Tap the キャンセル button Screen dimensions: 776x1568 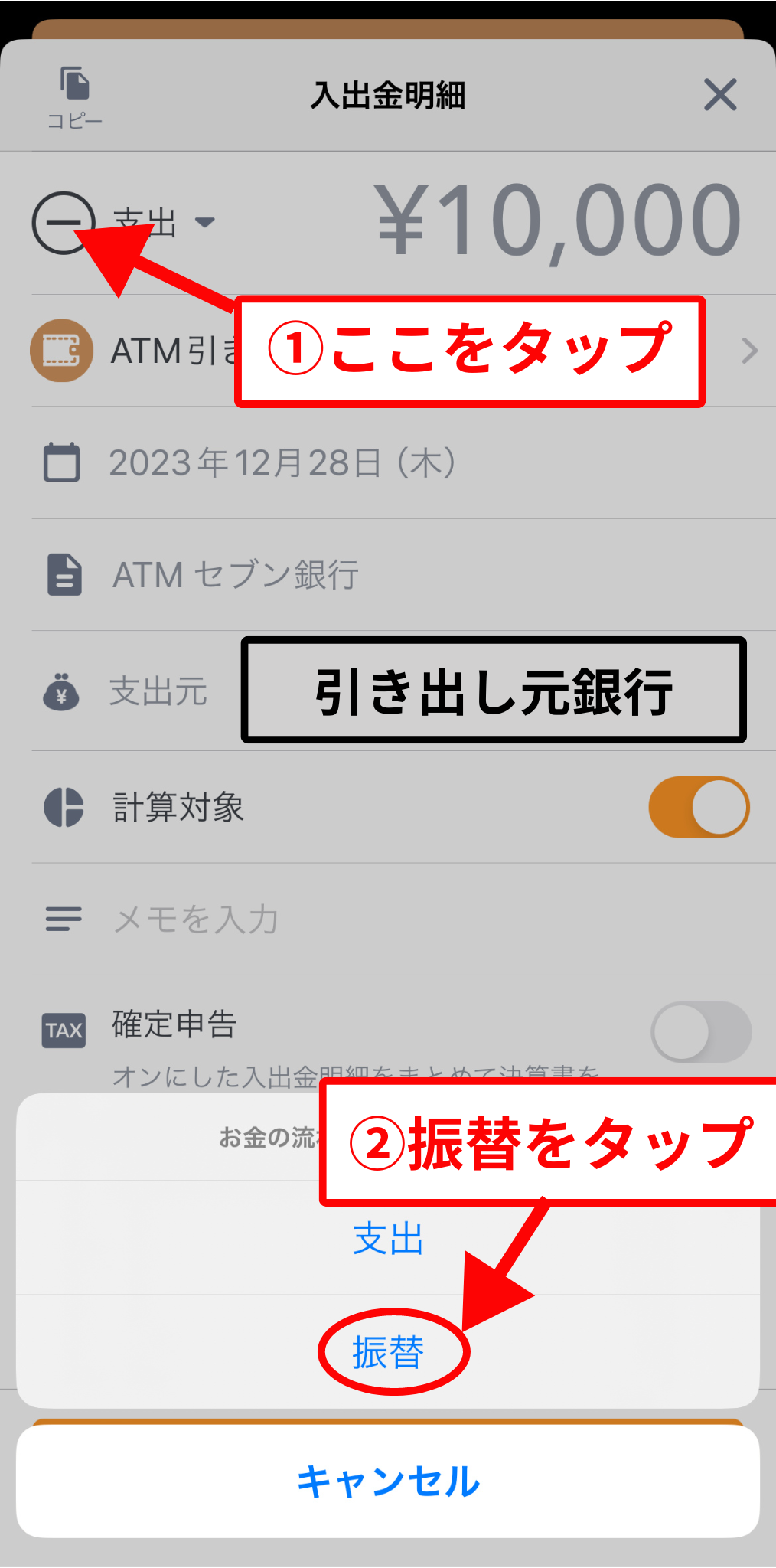(x=388, y=1481)
